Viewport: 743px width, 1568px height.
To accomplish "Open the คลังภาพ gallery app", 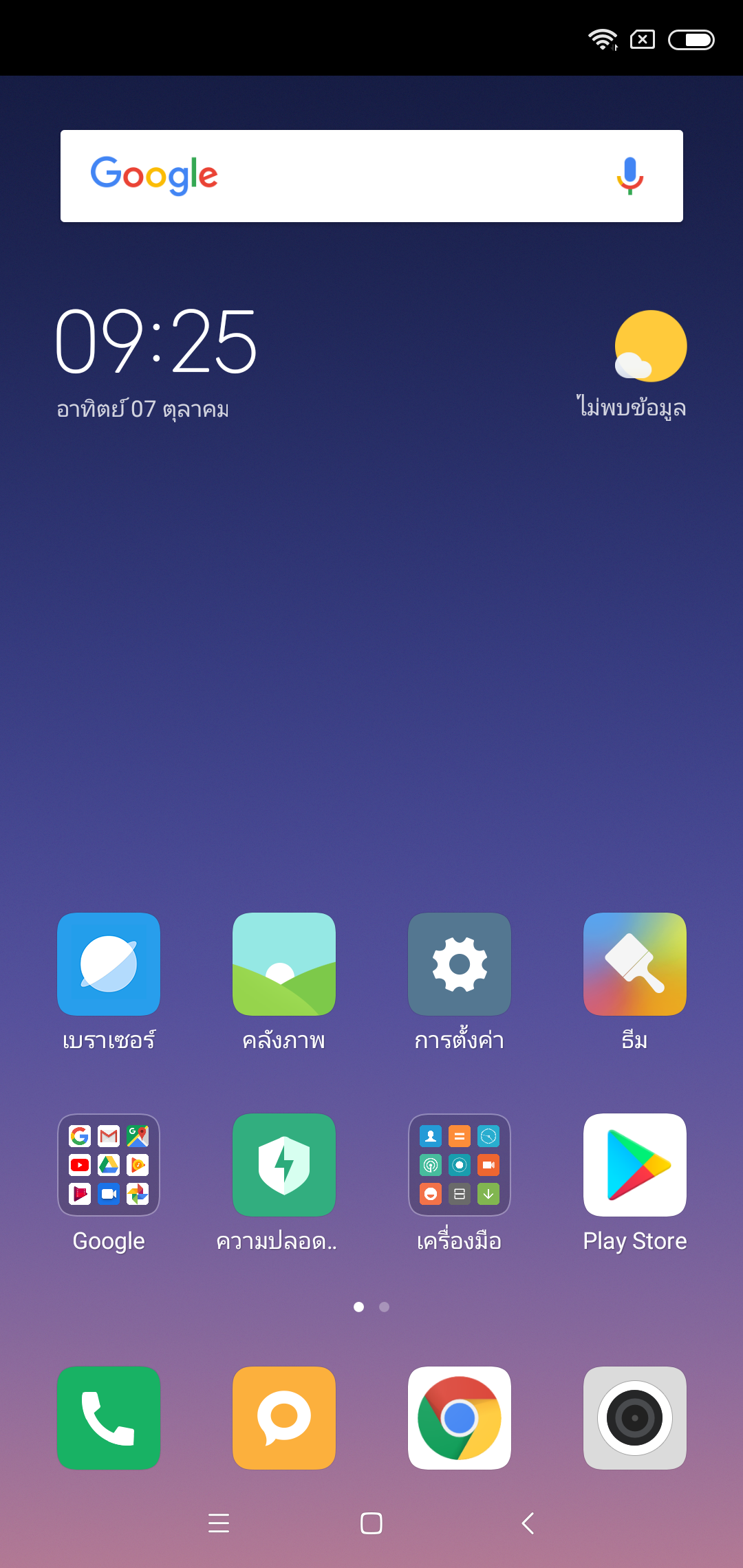I will 284,964.
